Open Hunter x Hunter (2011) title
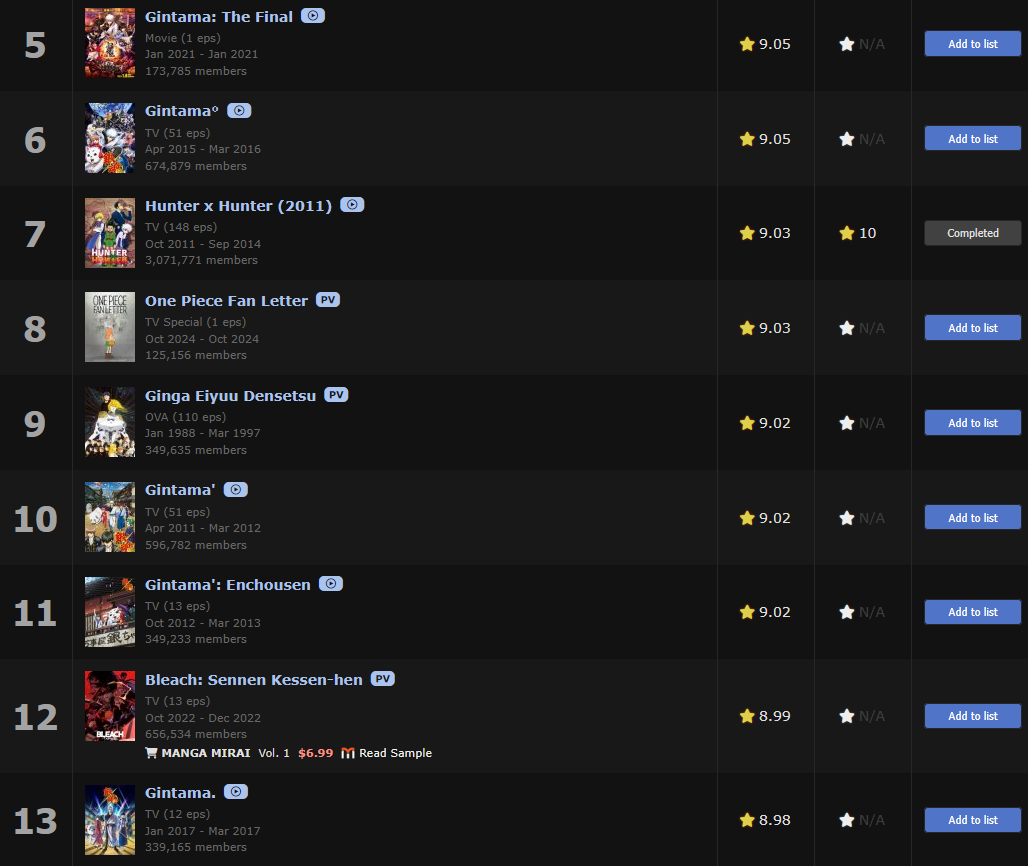Image resolution: width=1028 pixels, height=866 pixels. pyautogui.click(x=239, y=206)
